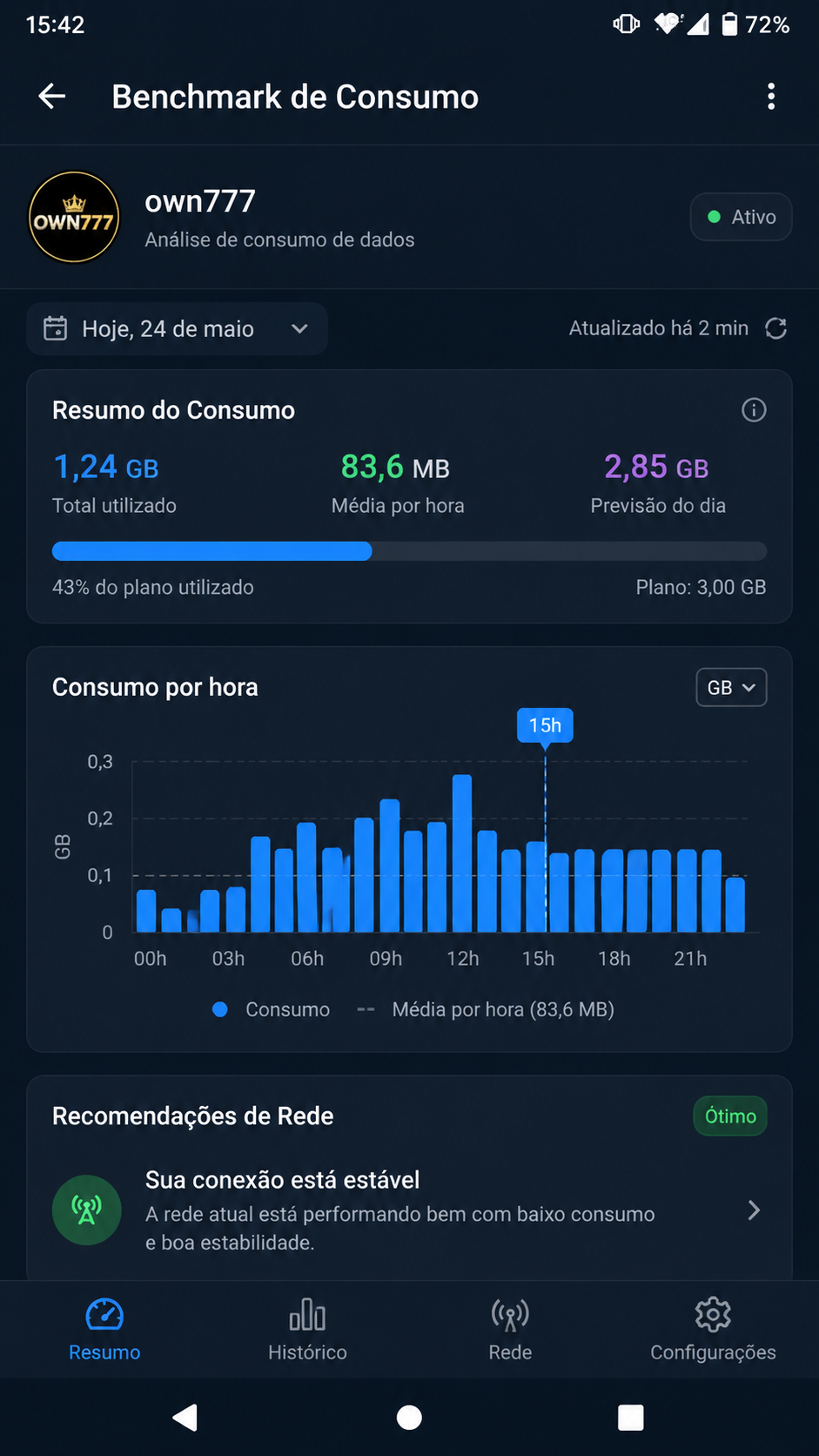
Task: Open info for Resumo do Consumo
Action: coord(754,410)
